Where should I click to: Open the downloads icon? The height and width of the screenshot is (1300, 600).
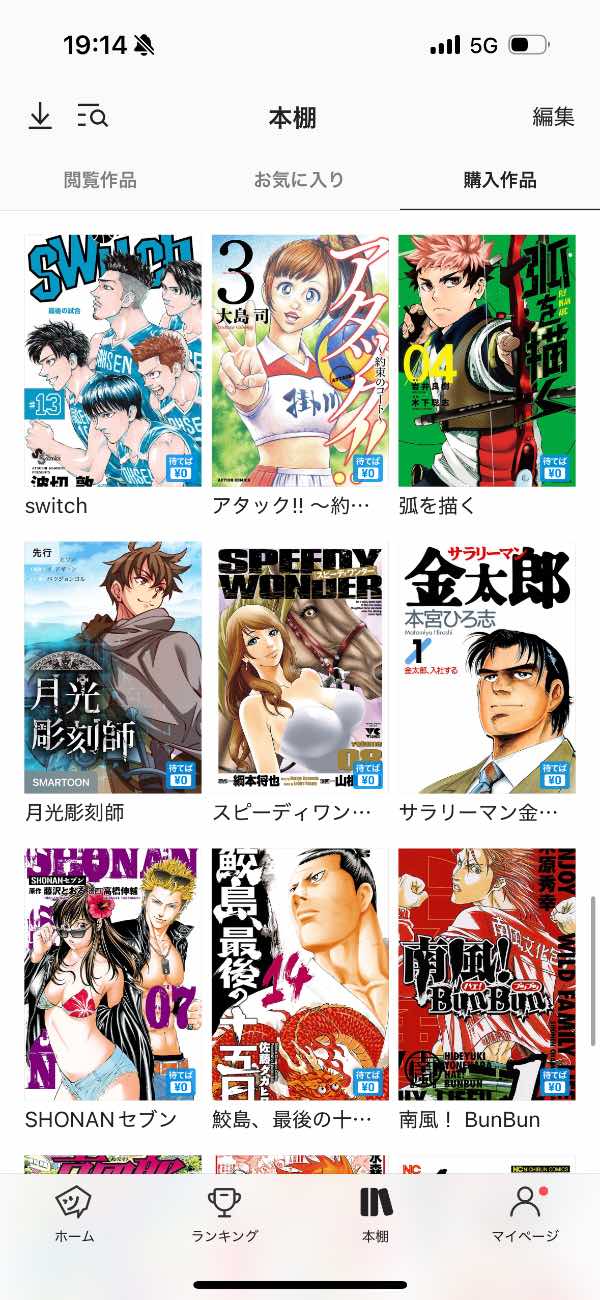pos(40,117)
